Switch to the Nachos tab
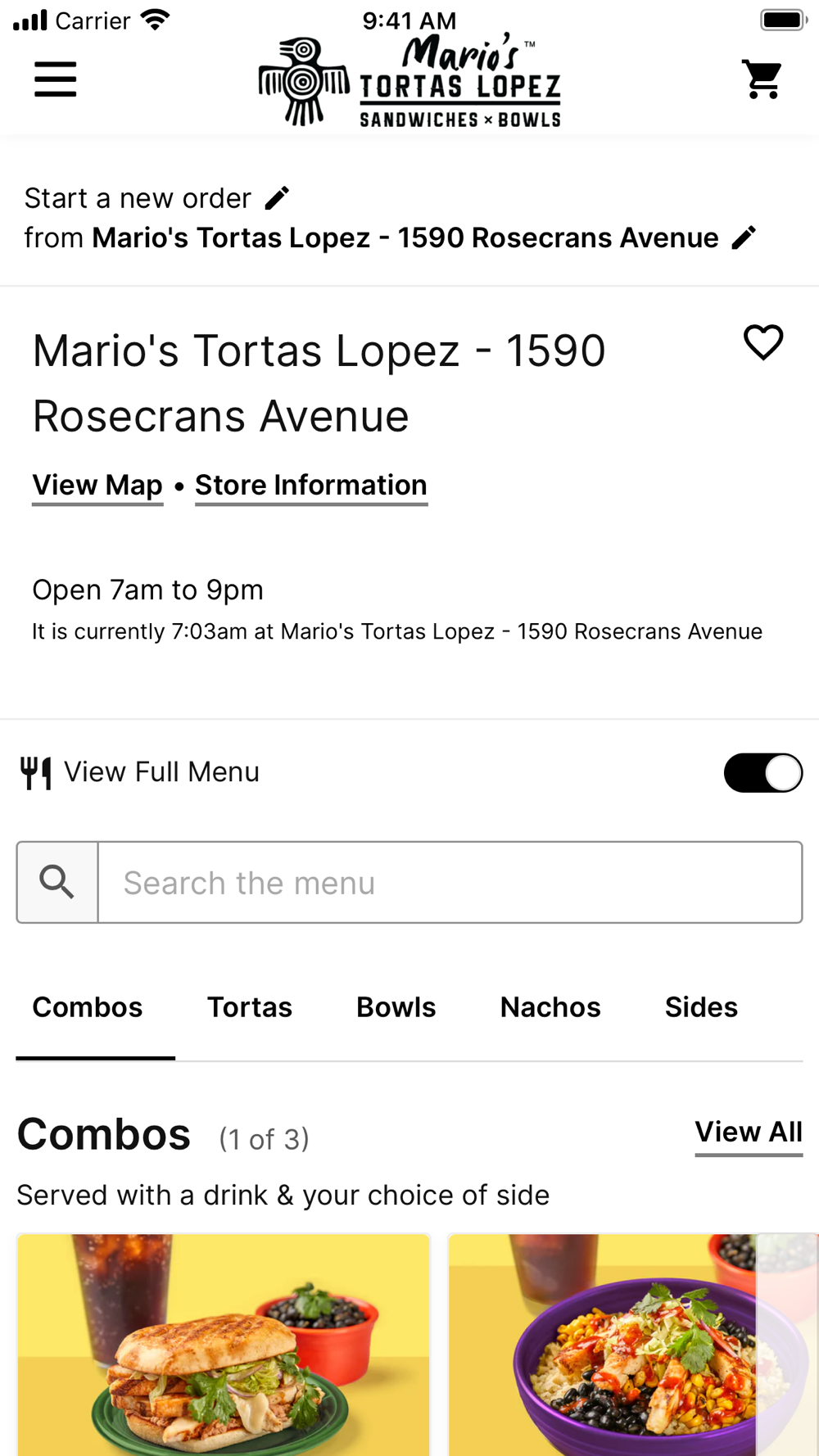This screenshot has width=819, height=1456. pos(550,1007)
